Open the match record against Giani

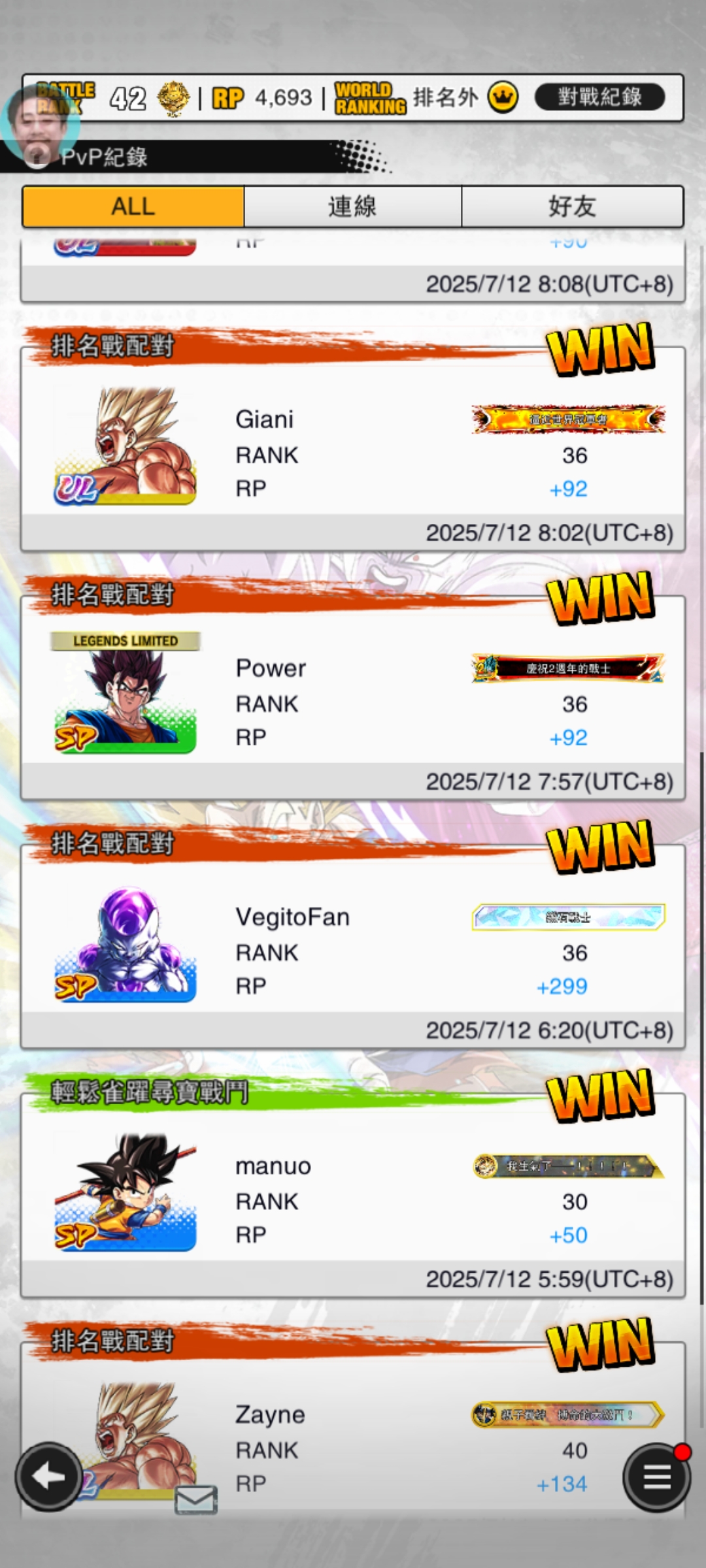tap(353, 451)
